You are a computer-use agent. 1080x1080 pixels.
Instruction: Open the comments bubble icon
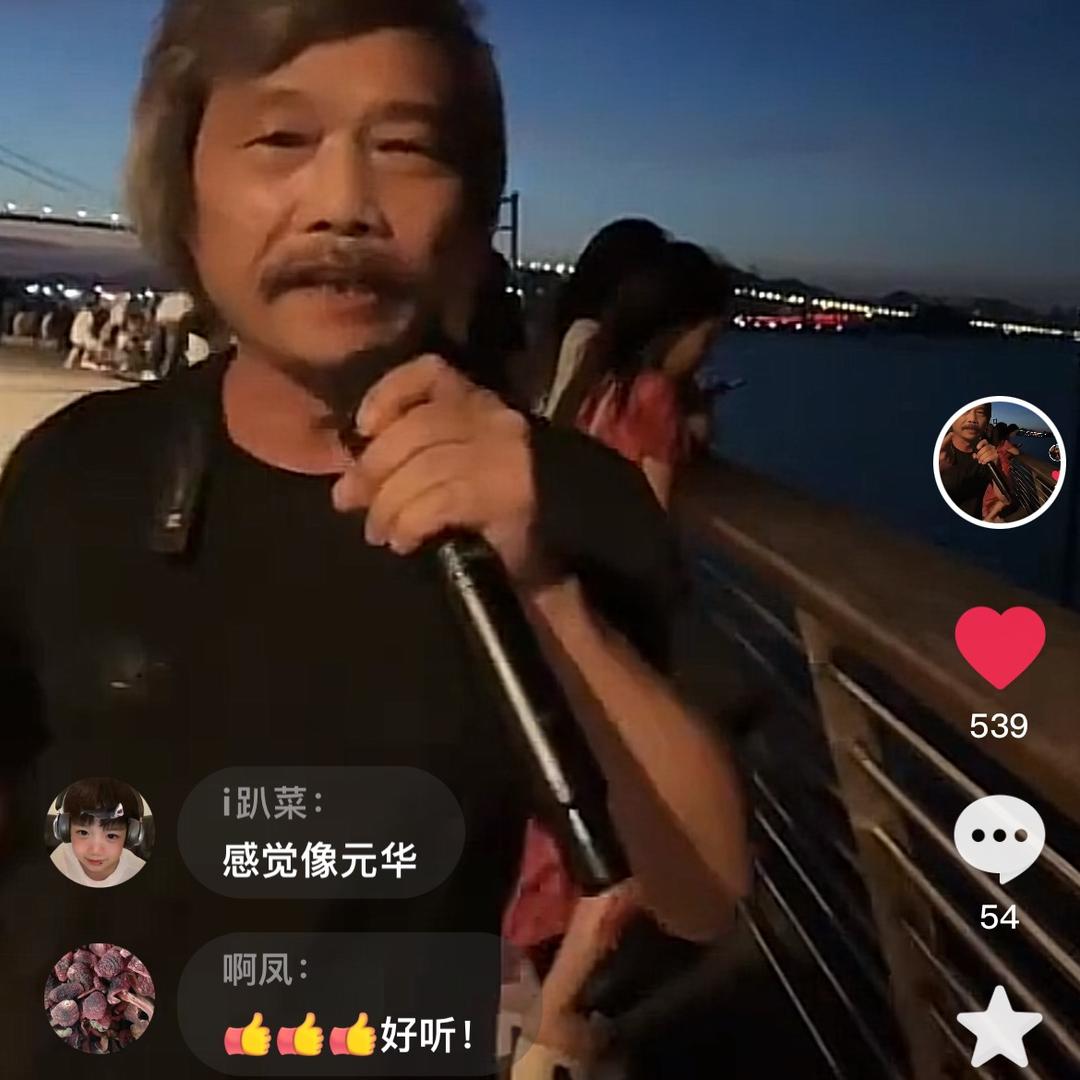click(x=999, y=840)
